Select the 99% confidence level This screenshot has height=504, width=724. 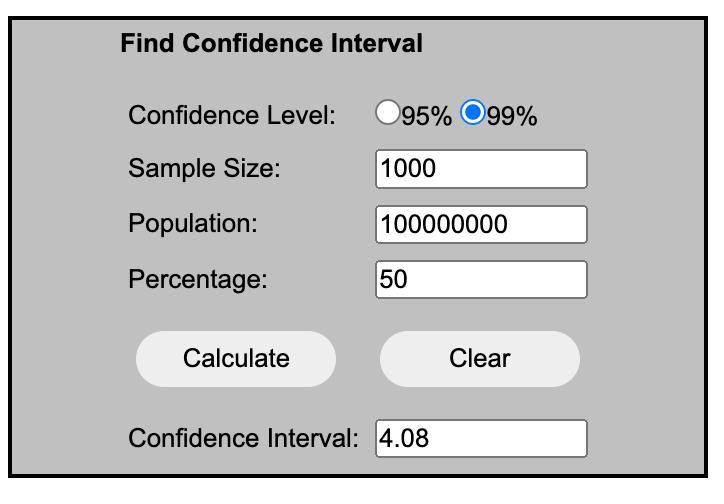point(472,113)
